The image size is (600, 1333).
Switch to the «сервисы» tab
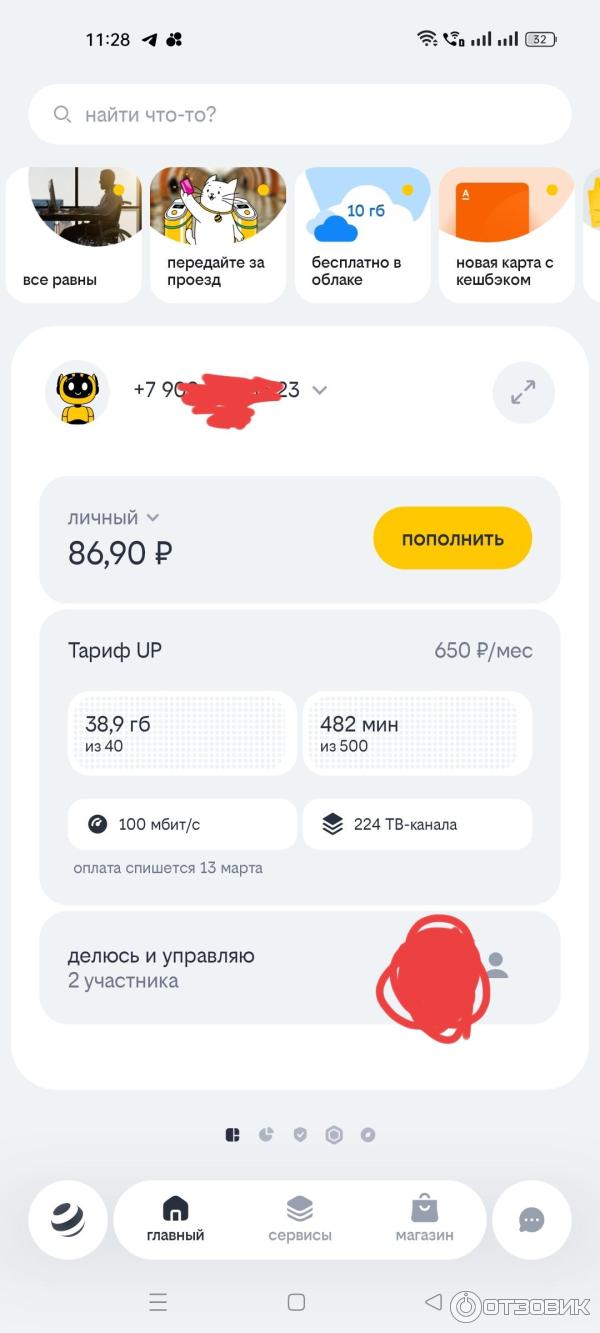300,1219
